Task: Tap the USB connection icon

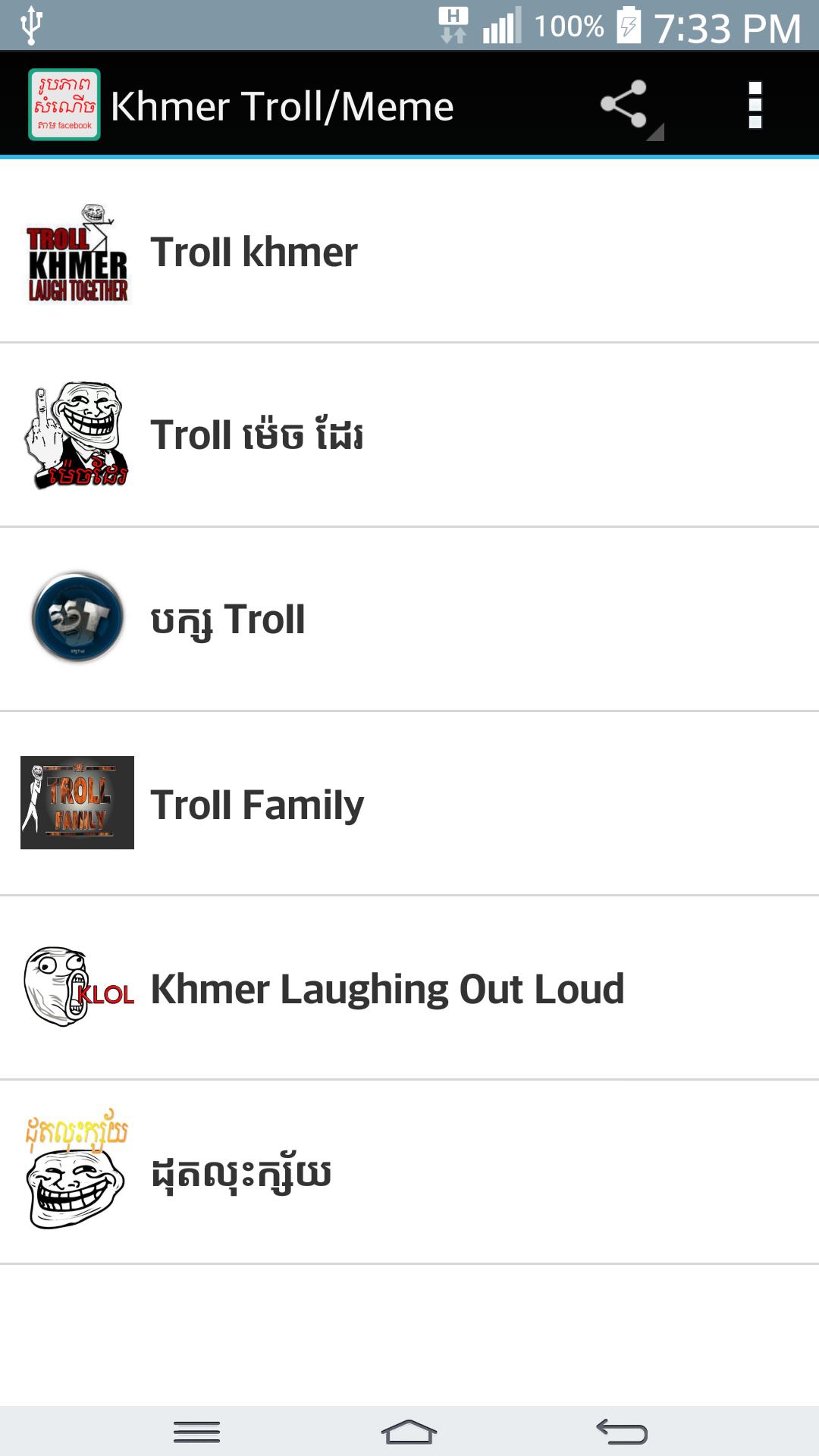Action: point(30,25)
